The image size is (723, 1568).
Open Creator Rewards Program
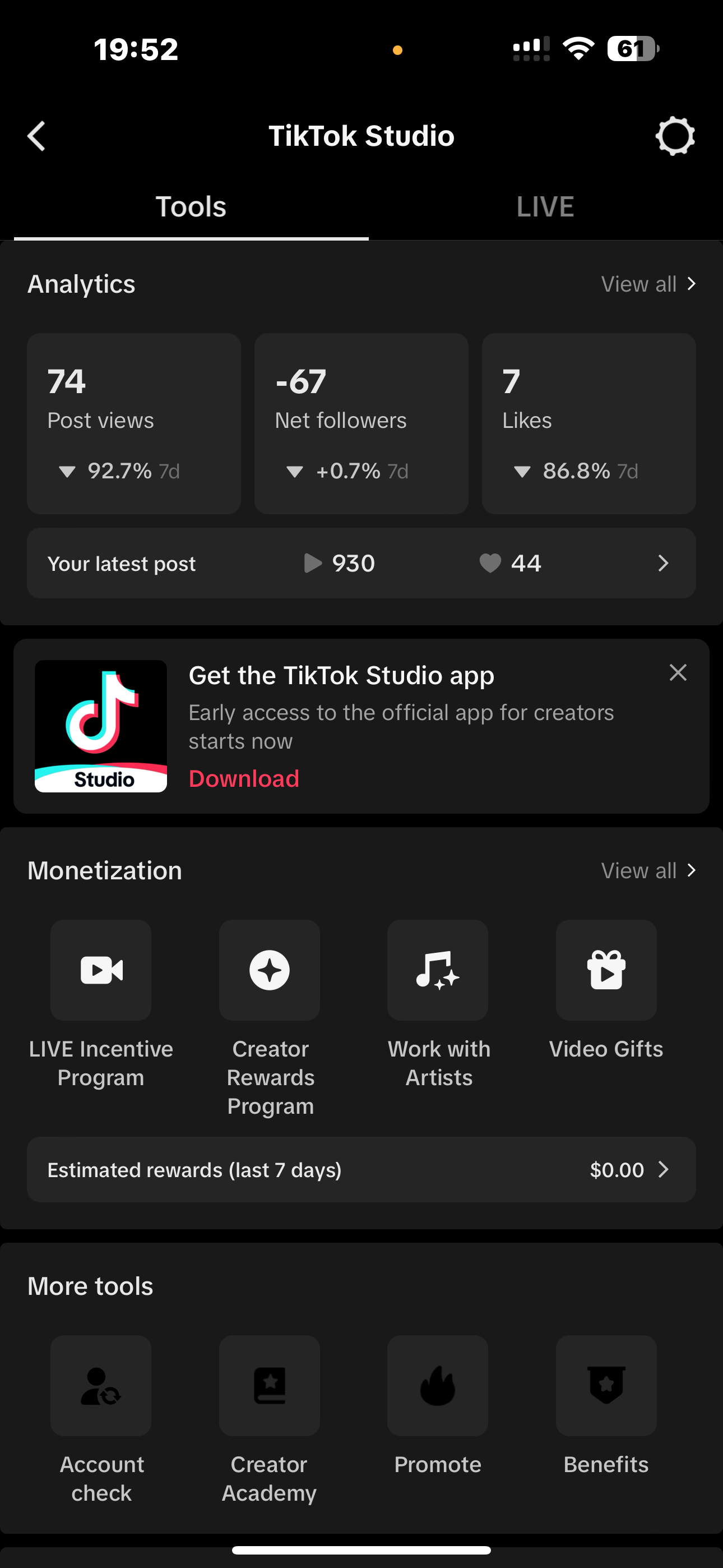tap(270, 1020)
